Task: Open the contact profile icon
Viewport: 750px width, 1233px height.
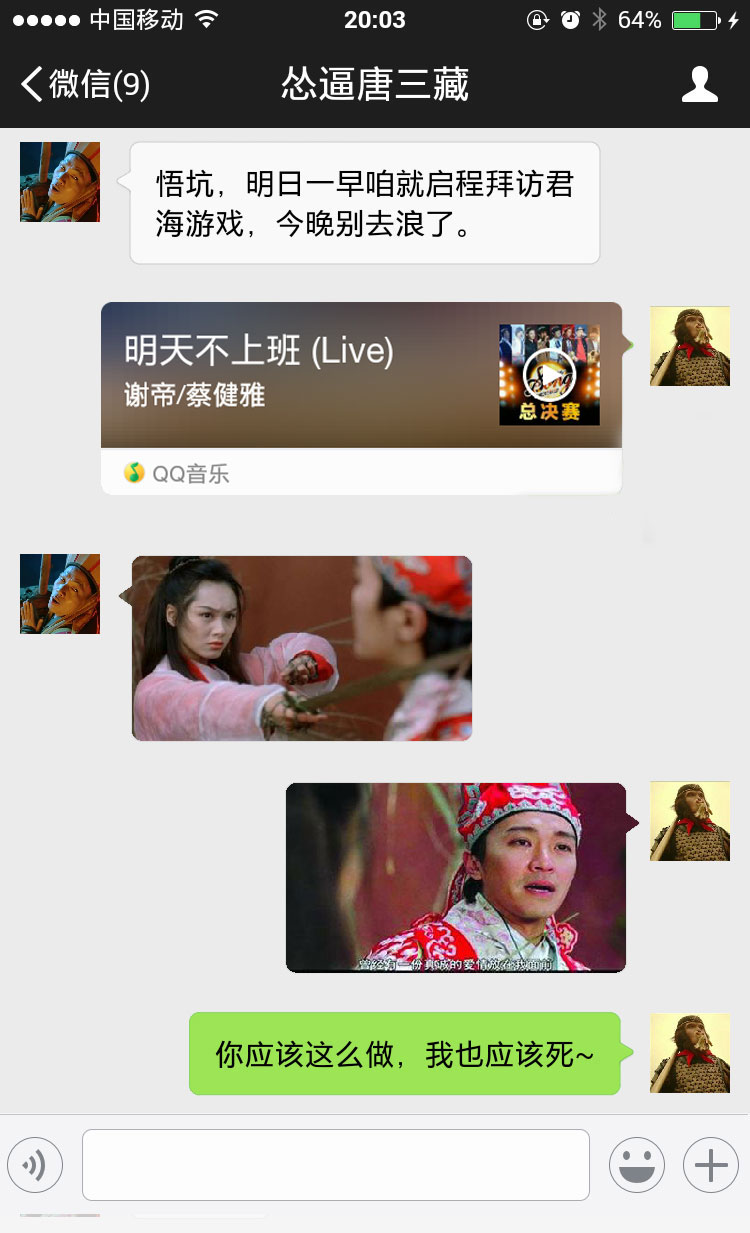Action: [699, 85]
